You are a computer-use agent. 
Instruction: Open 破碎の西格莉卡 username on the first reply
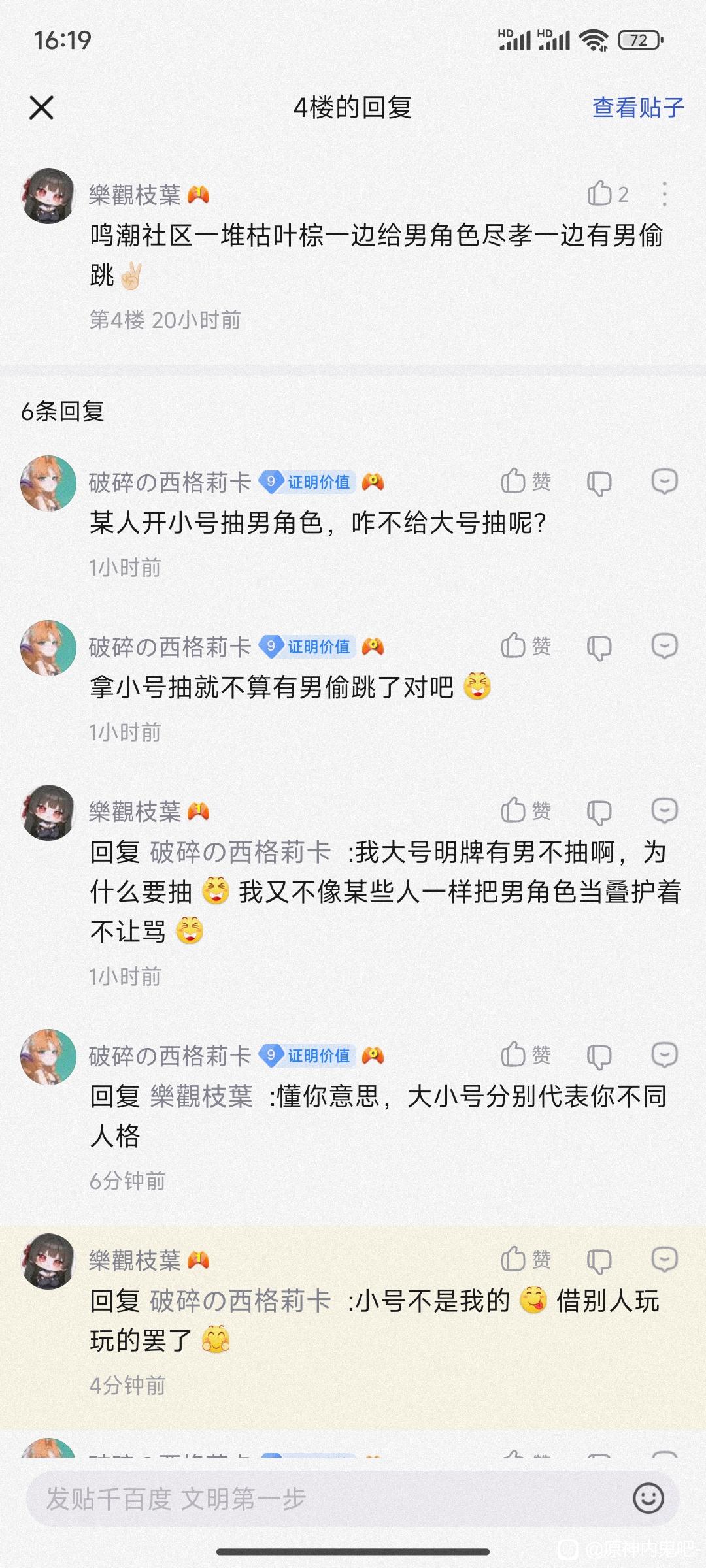coord(170,483)
